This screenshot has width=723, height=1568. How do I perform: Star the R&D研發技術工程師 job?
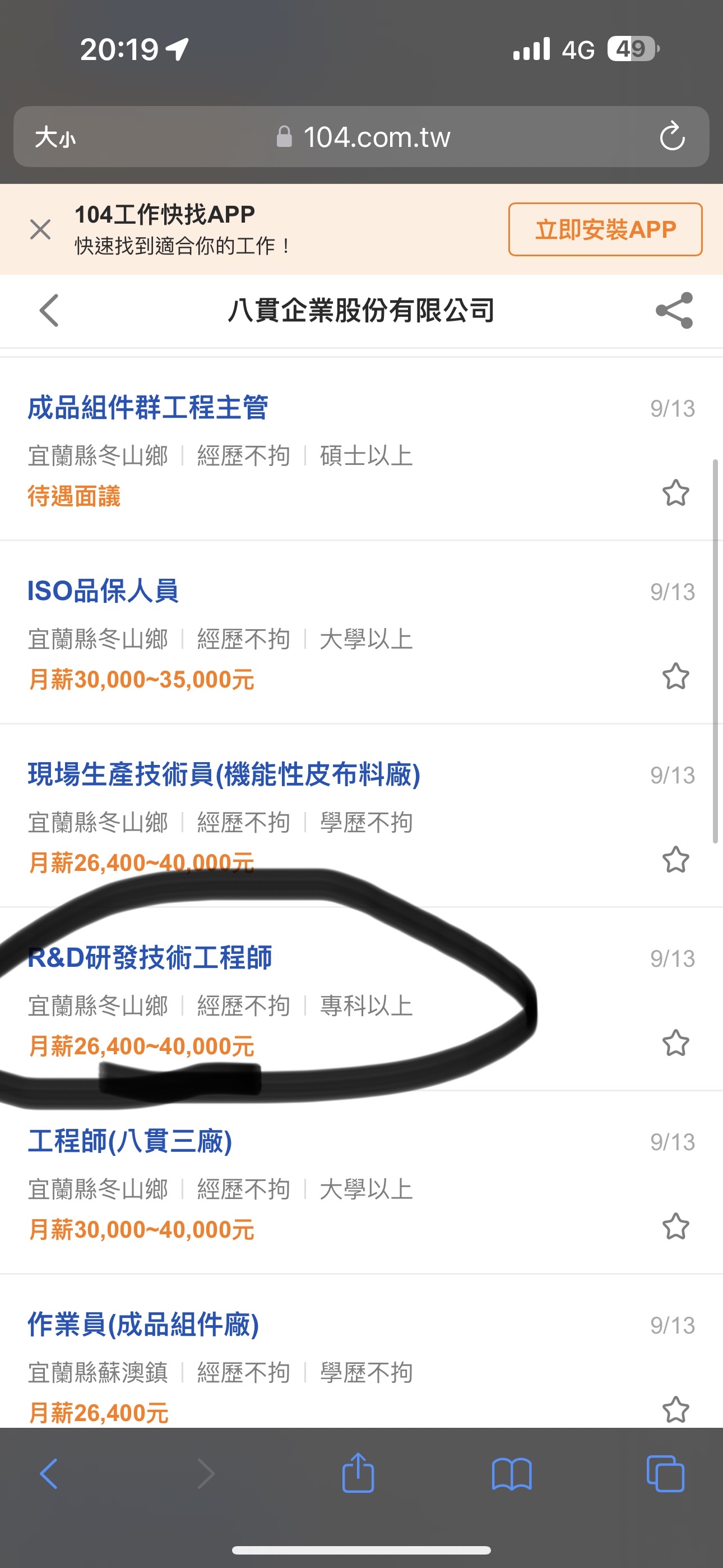pyautogui.click(x=675, y=1043)
